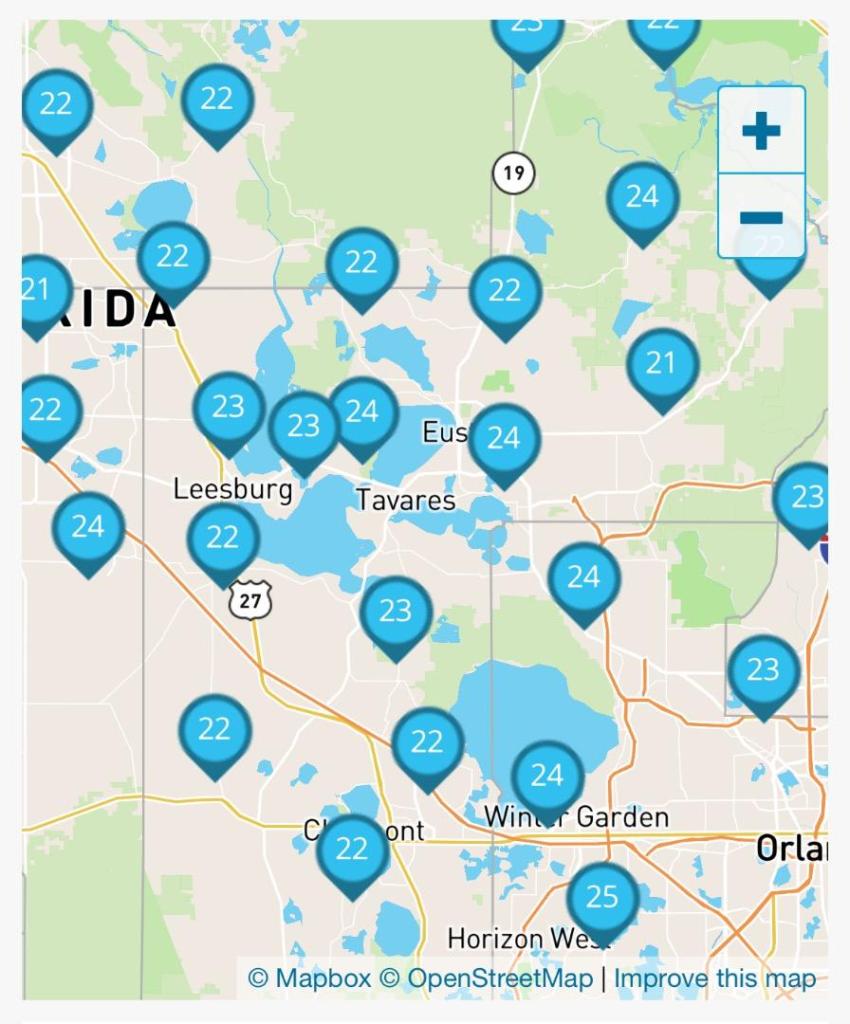Zoom out of the map
850x1024 pixels.
(x=761, y=217)
